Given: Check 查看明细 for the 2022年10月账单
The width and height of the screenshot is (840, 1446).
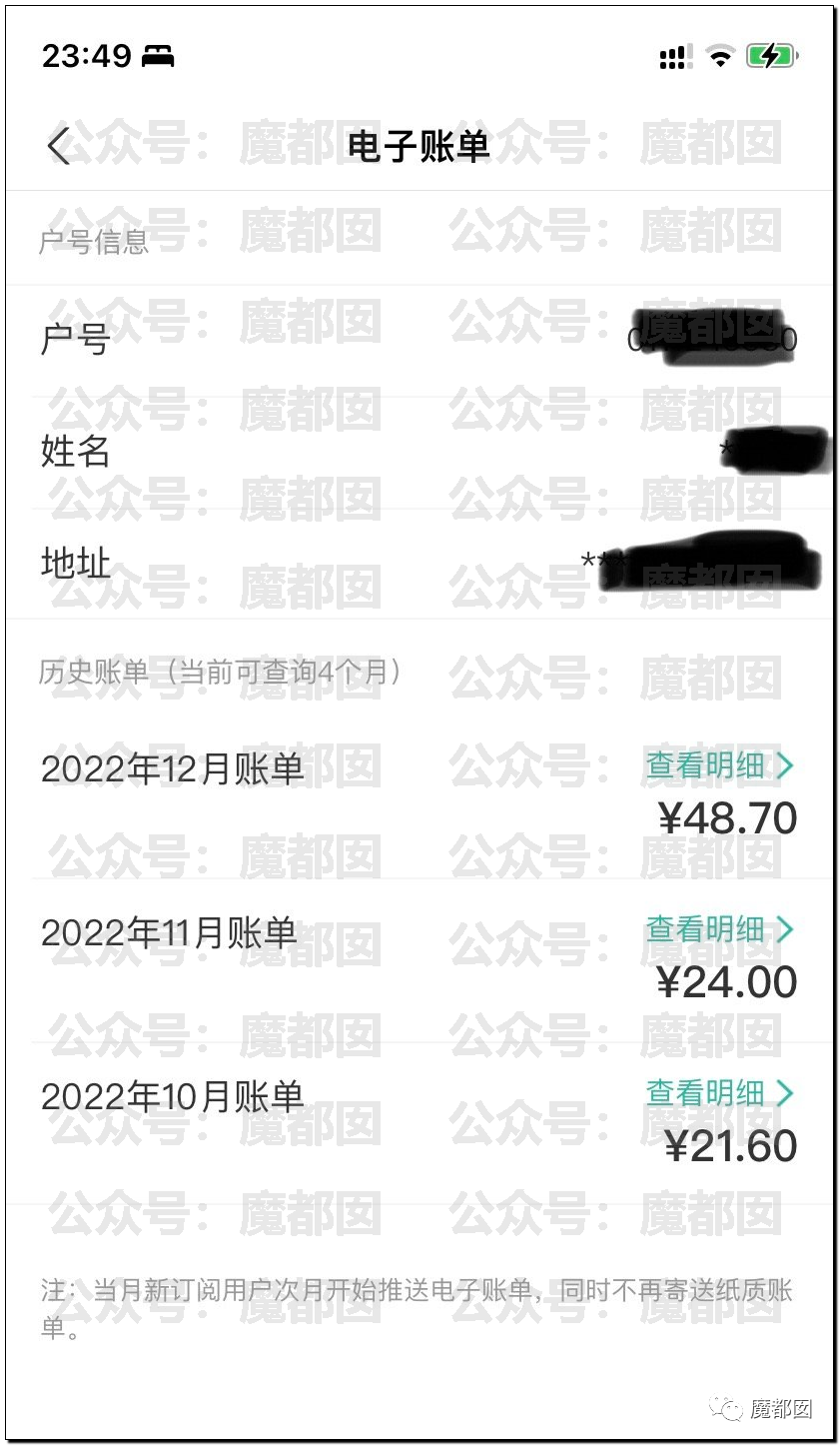Looking at the screenshot, I should [719, 1093].
